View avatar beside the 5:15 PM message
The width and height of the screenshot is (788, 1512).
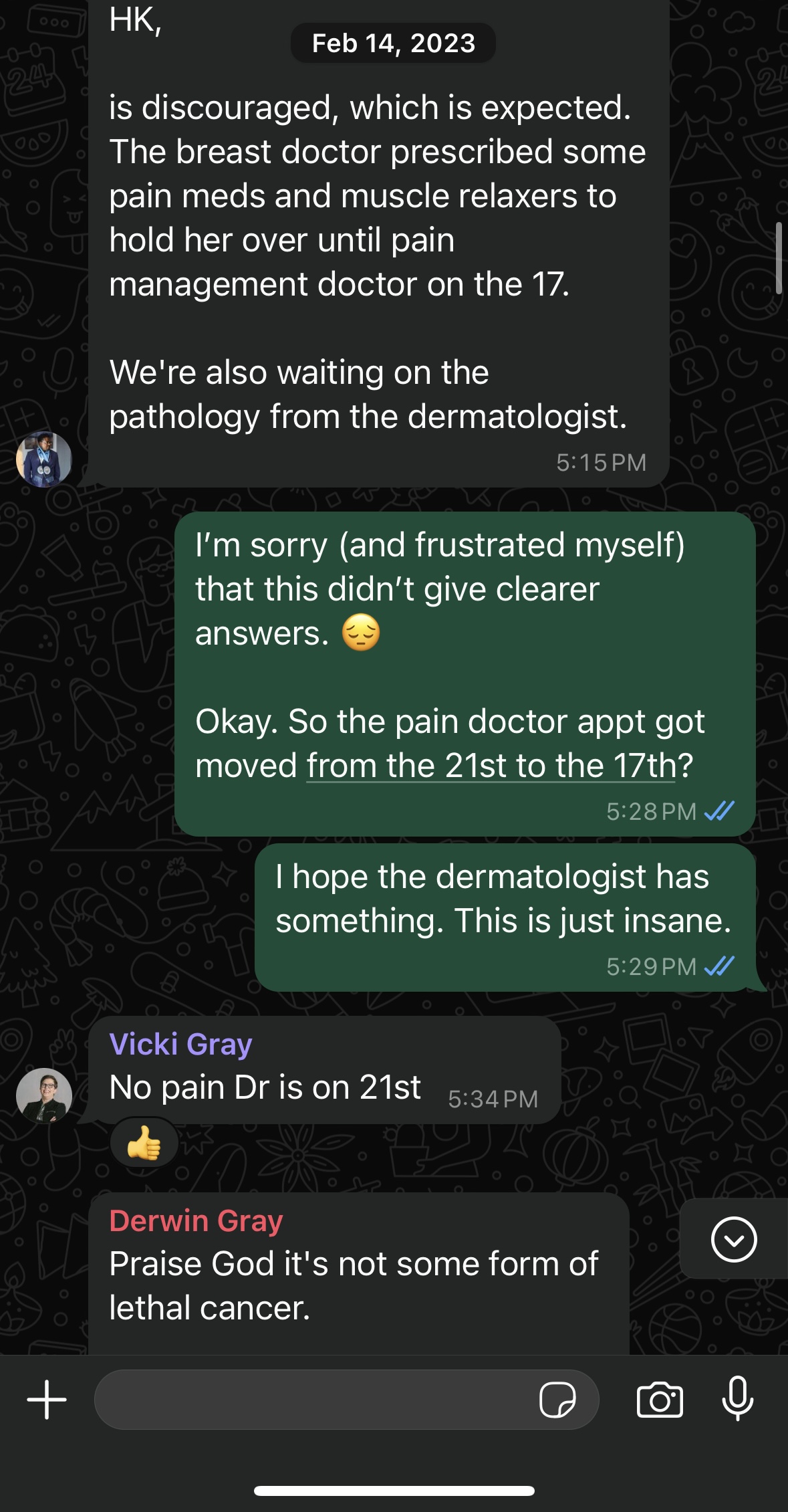coord(44,459)
